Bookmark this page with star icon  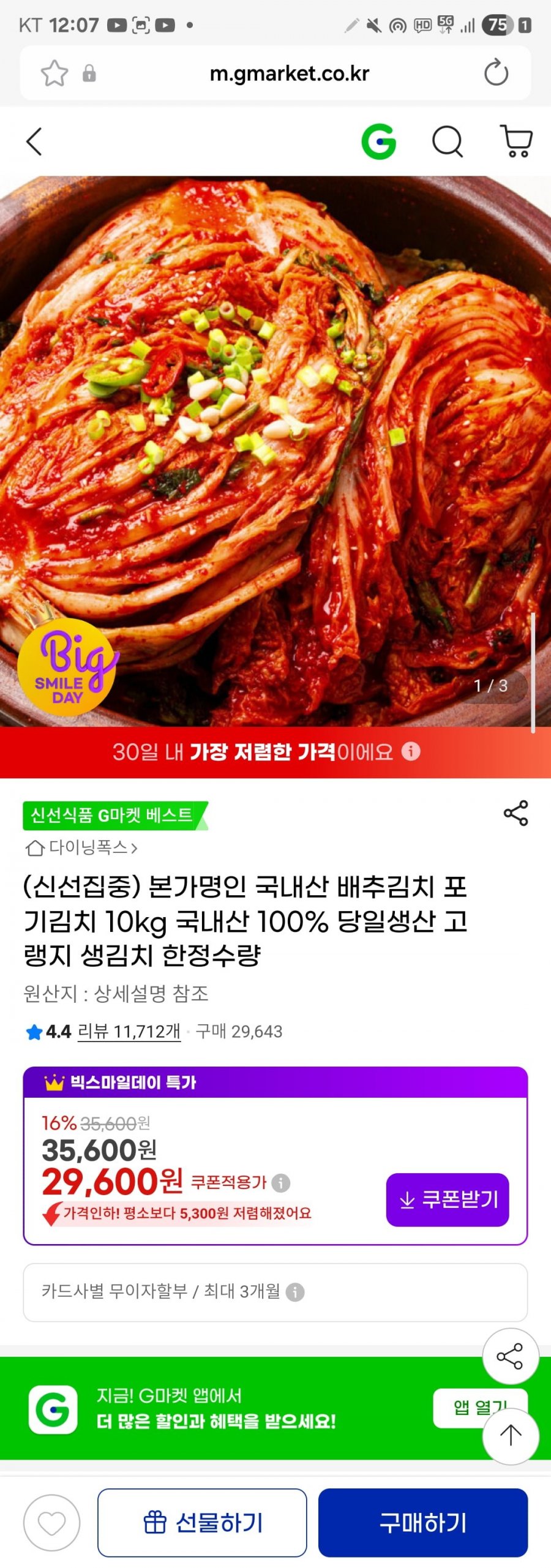click(54, 73)
